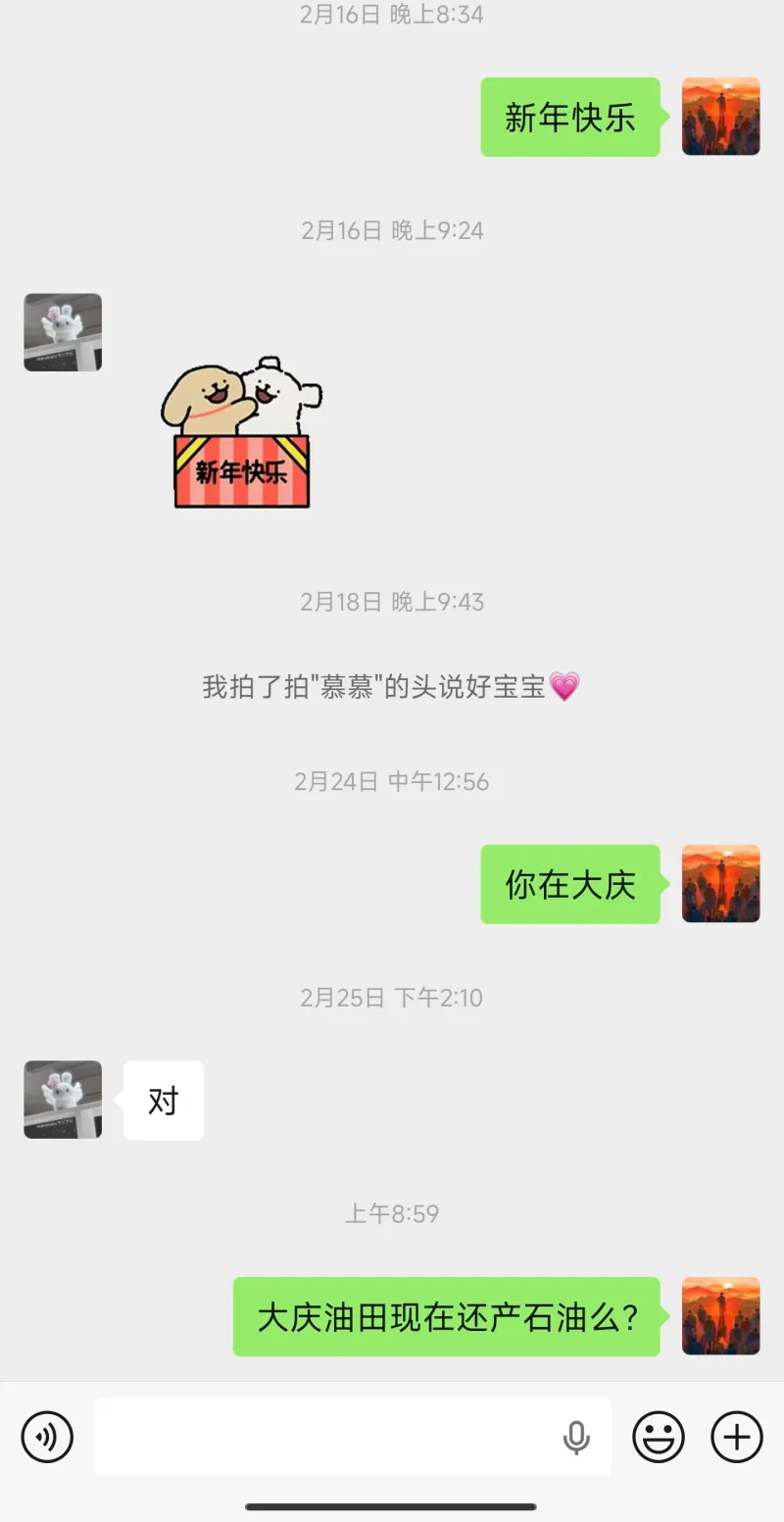Viewport: 784px width, 1522px height.
Task: Open the '大庆油田现在还产石油么?' message bubble
Action: pos(446,1318)
